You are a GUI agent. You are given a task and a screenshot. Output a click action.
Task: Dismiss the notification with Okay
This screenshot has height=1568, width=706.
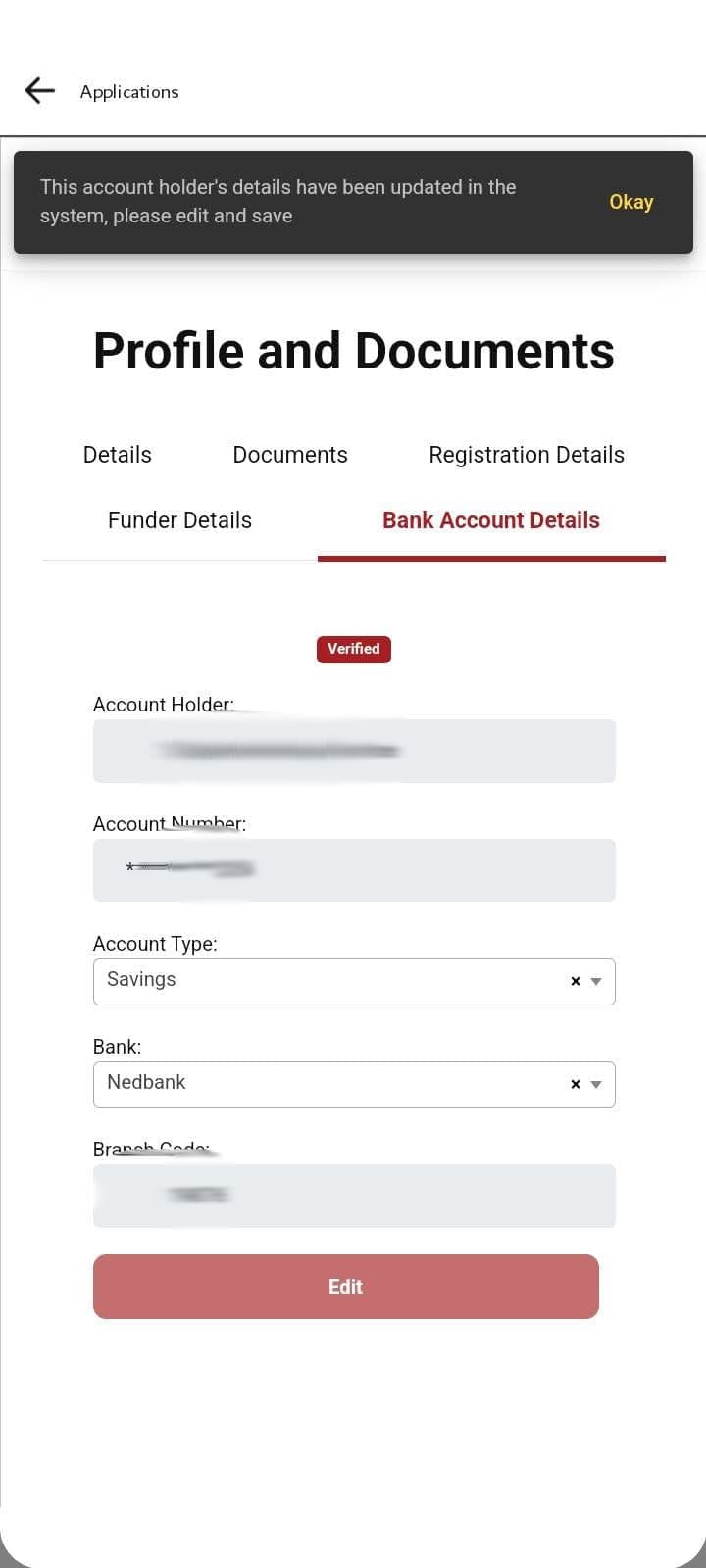pos(630,202)
